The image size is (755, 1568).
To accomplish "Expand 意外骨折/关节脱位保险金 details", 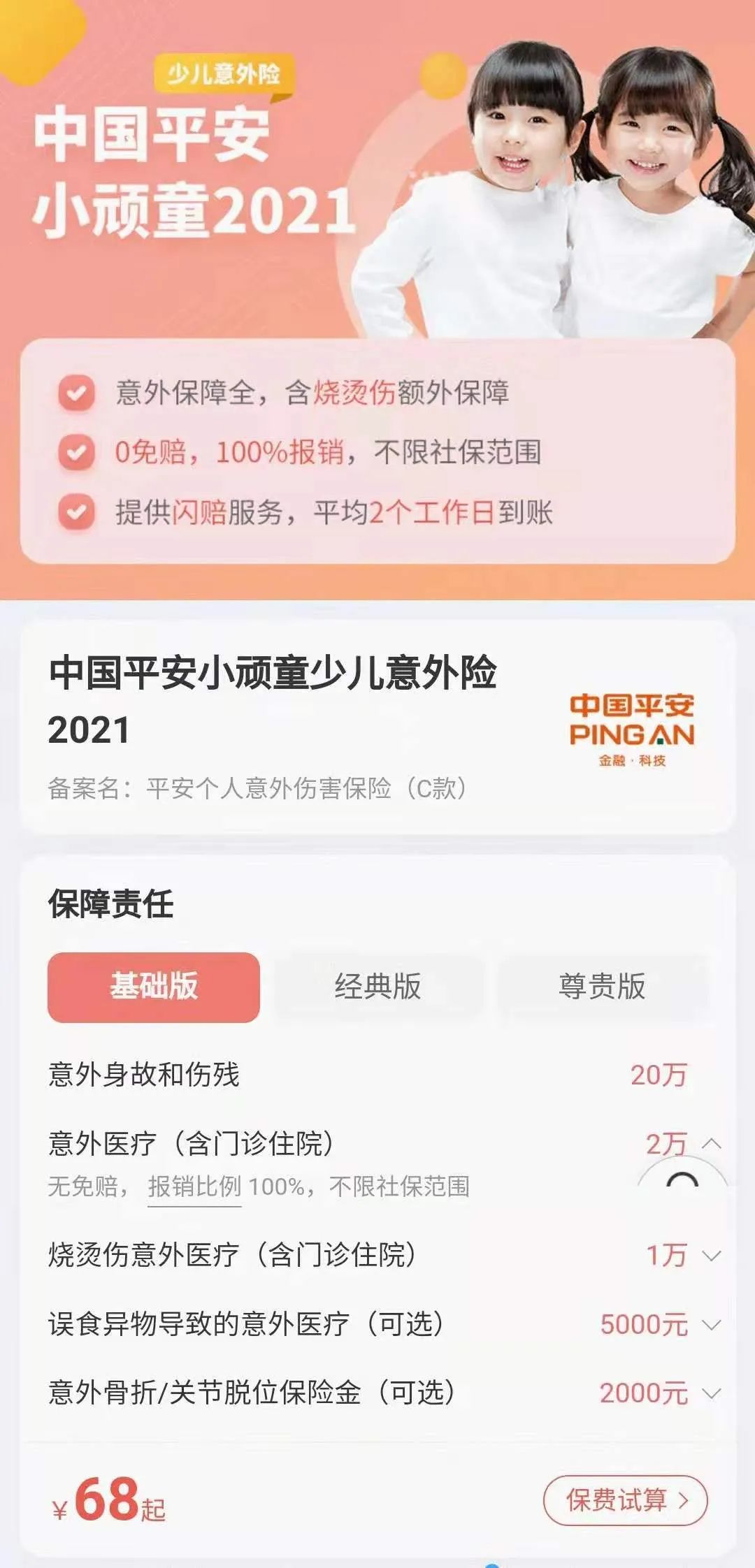I will click(712, 1393).
